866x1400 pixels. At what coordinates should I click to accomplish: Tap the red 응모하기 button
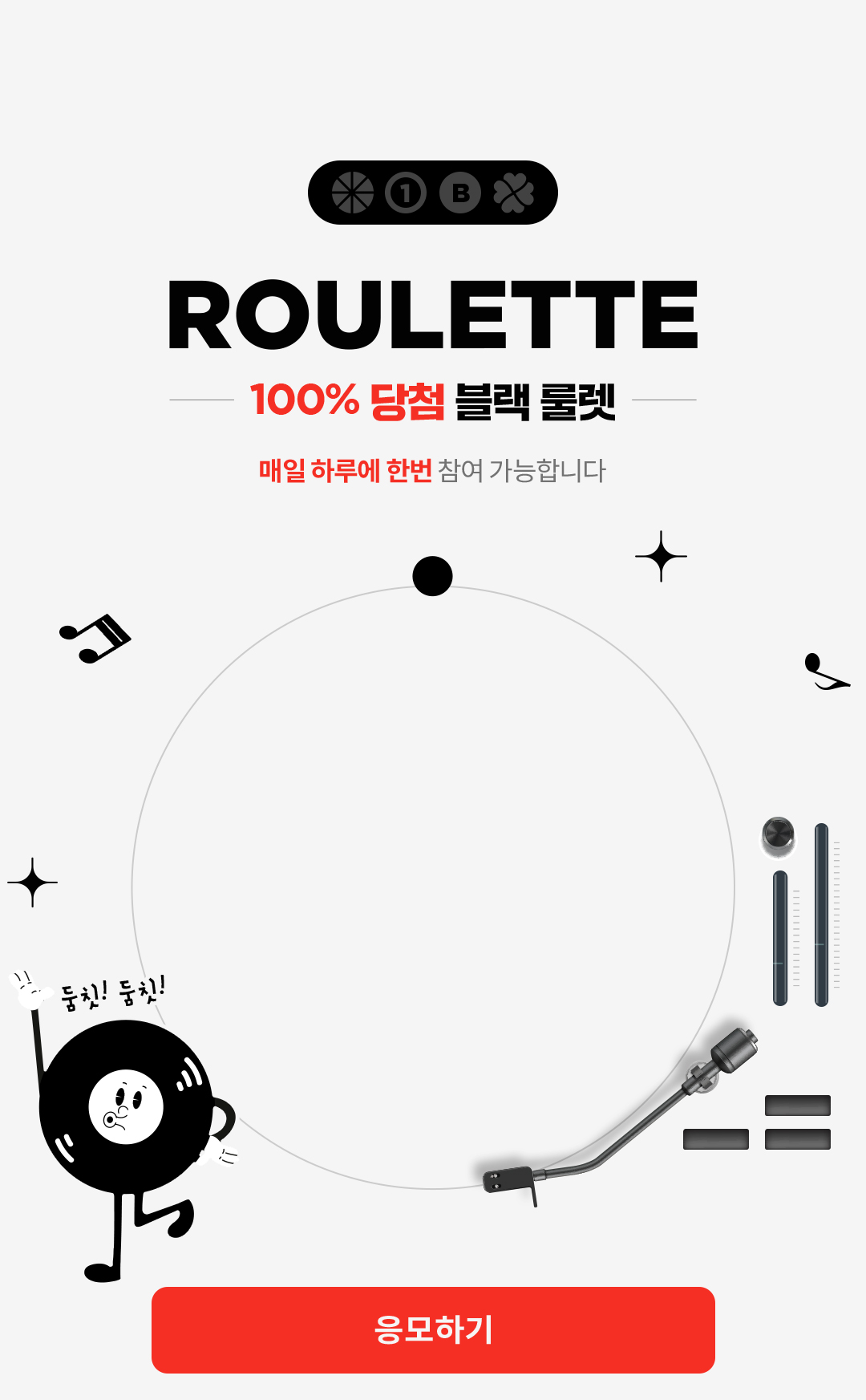coord(433,1329)
